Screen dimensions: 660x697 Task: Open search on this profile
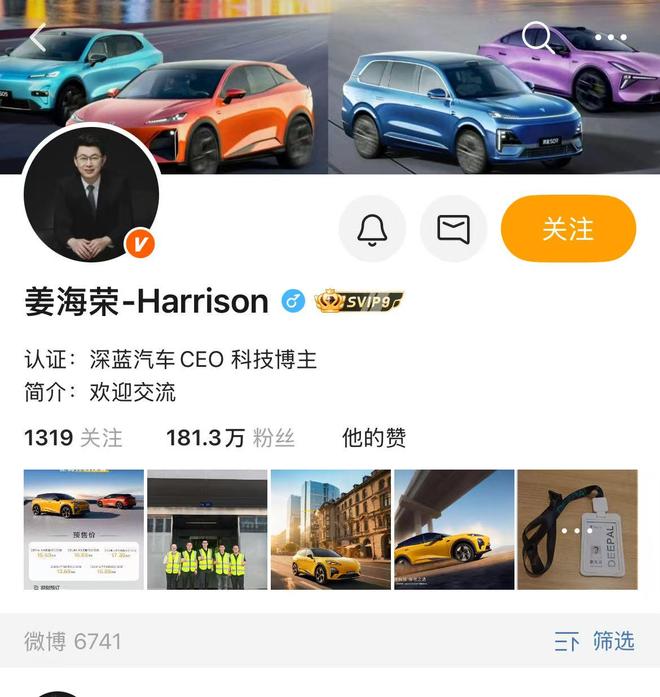[x=539, y=38]
